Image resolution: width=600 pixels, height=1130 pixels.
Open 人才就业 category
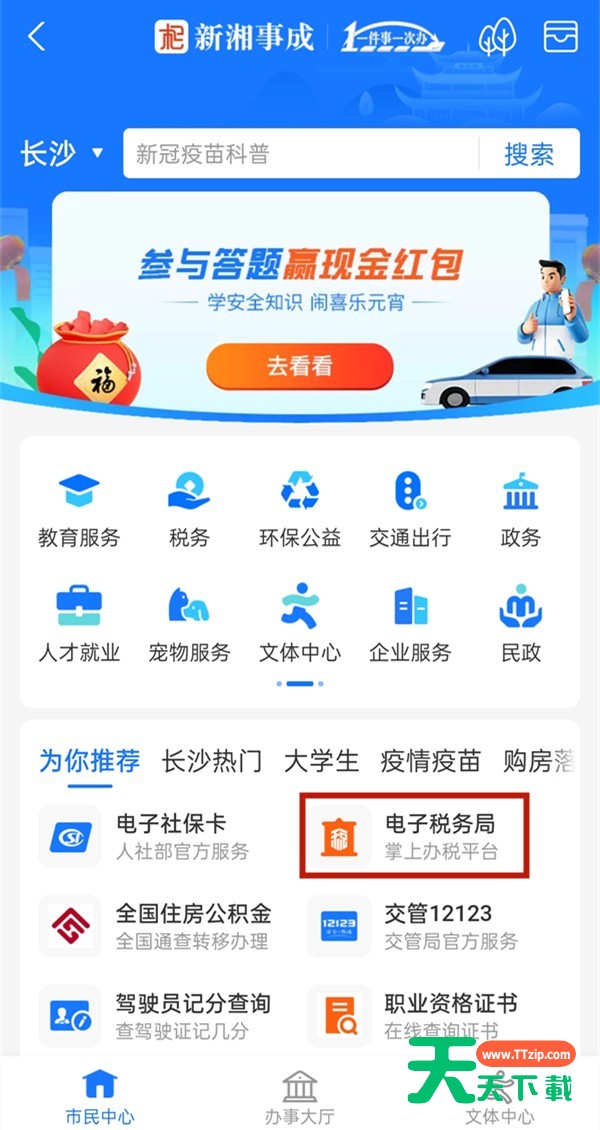click(x=79, y=625)
